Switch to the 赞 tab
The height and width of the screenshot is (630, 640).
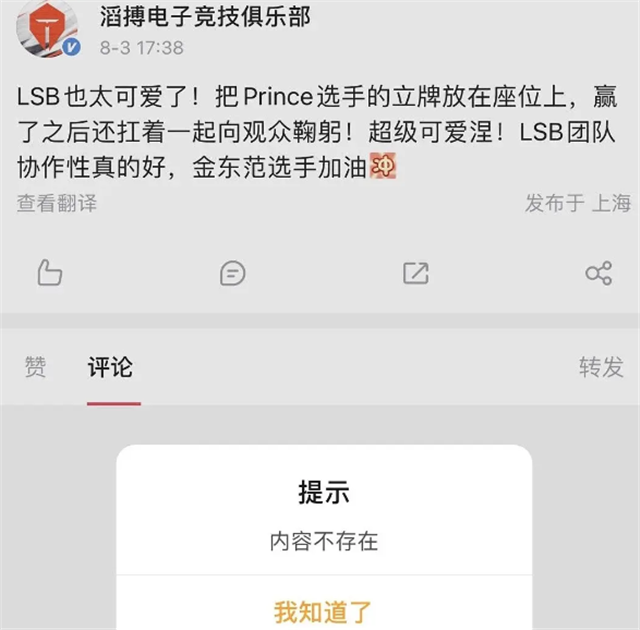pos(35,367)
